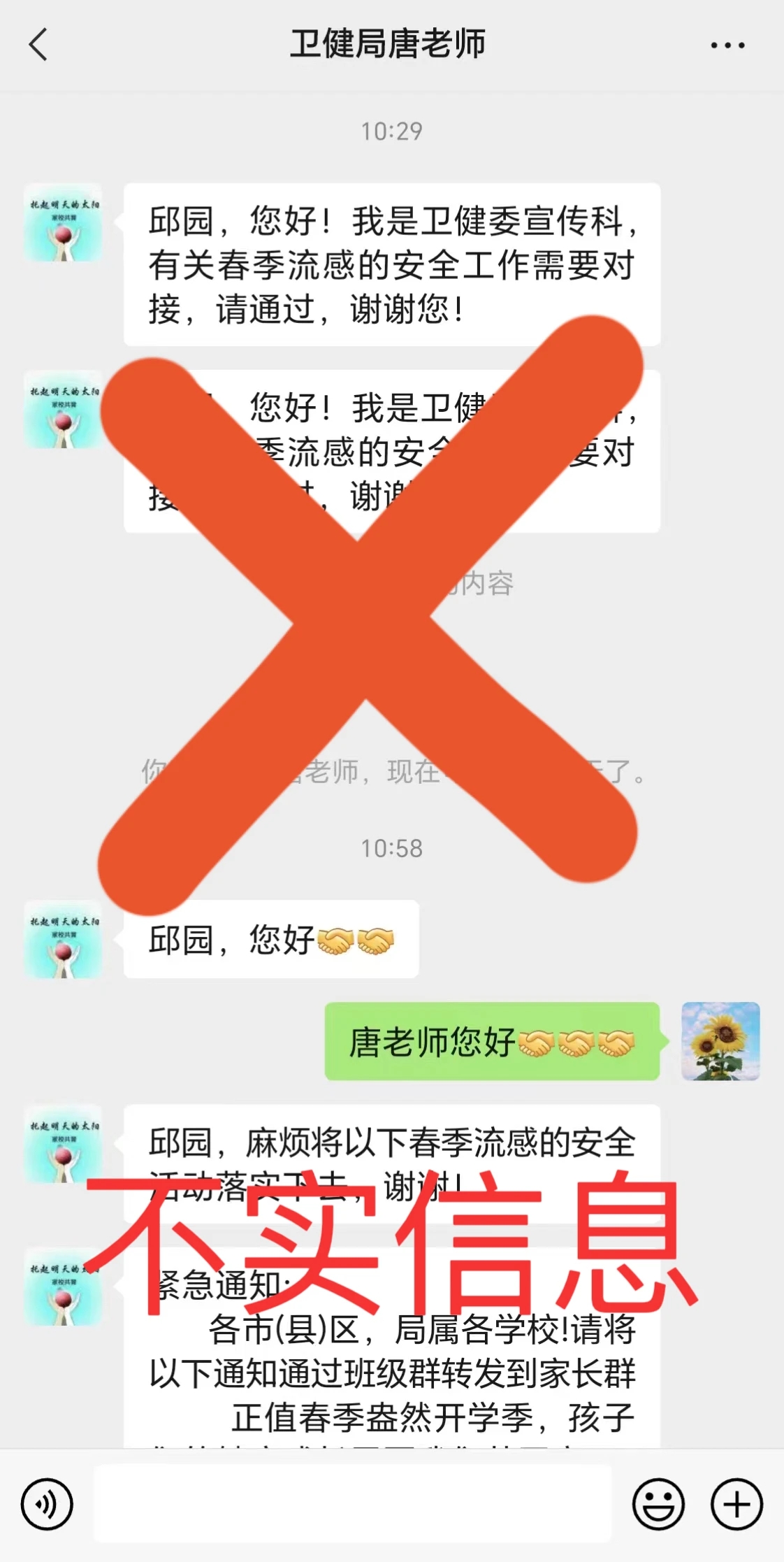Focus the message text box
The image size is (784, 1562).
352,1503
